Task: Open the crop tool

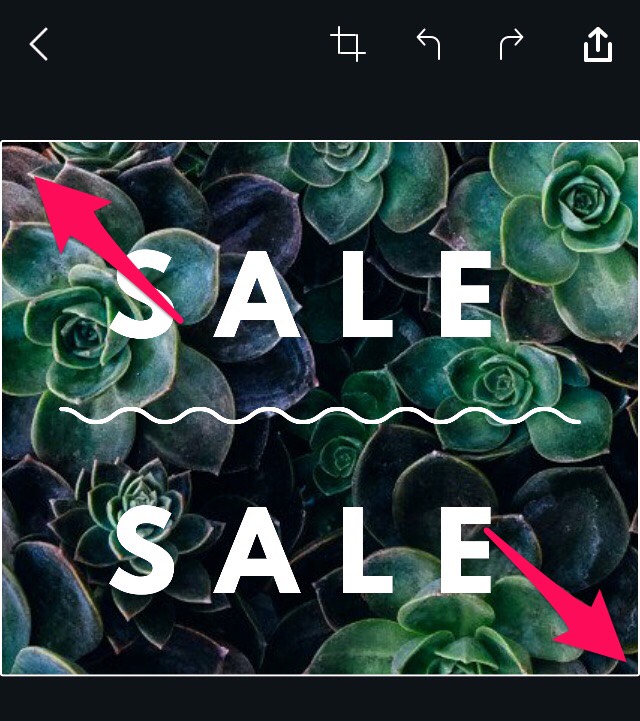Action: tap(348, 44)
